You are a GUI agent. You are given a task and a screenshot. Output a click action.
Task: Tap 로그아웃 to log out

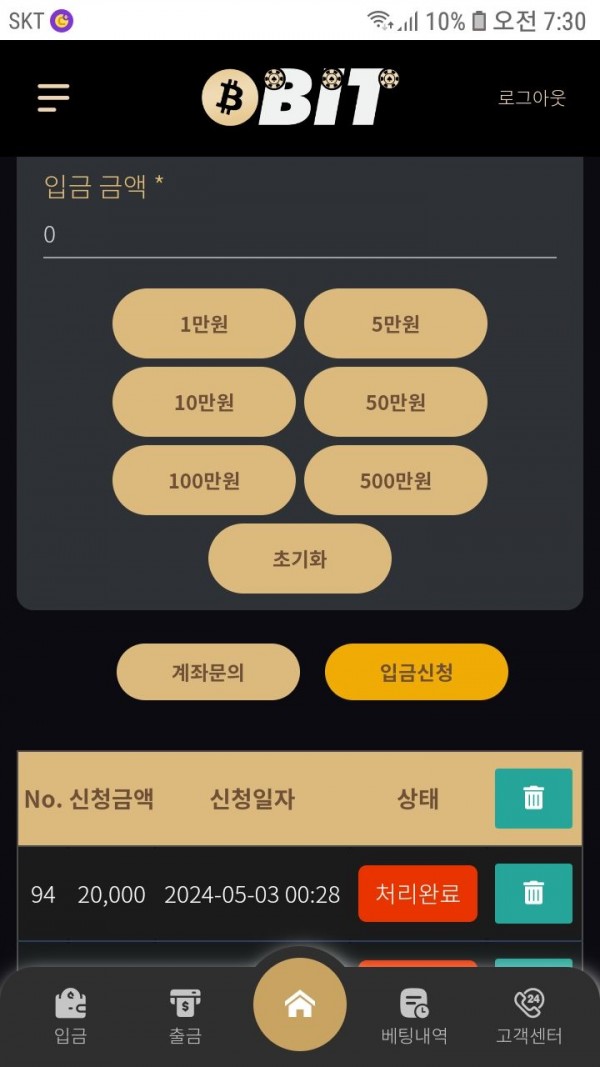point(532,97)
